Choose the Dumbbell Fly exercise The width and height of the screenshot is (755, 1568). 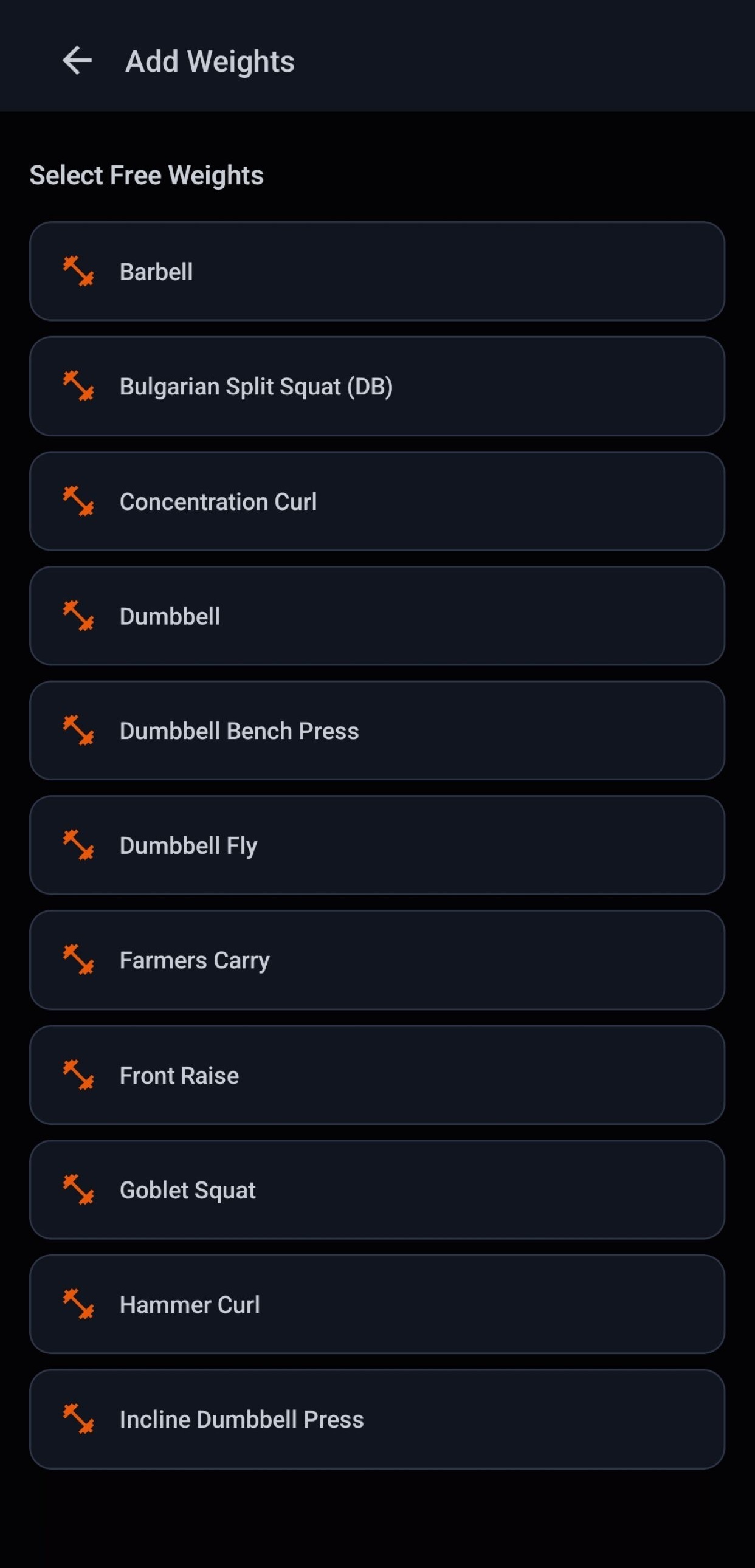[x=377, y=845]
